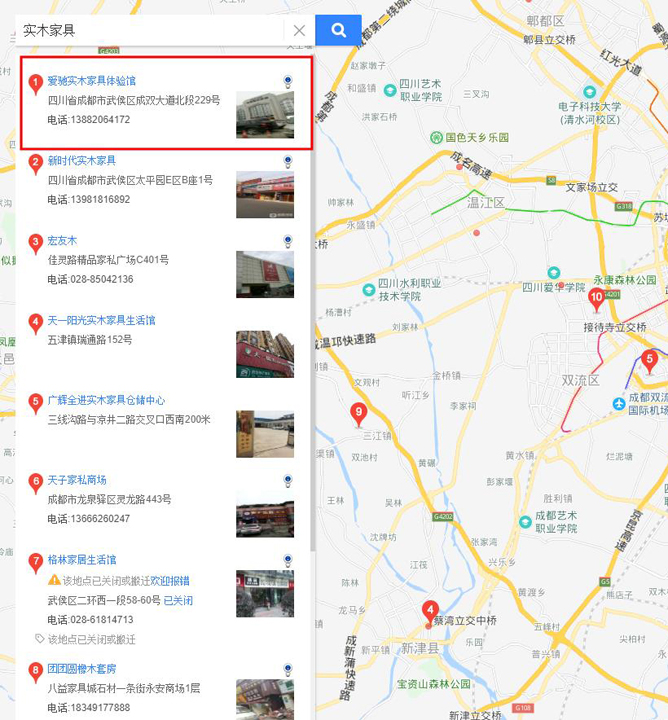This screenshot has width=668, height=720.
Task: Tap the blue search magnifier button
Action: point(338,31)
